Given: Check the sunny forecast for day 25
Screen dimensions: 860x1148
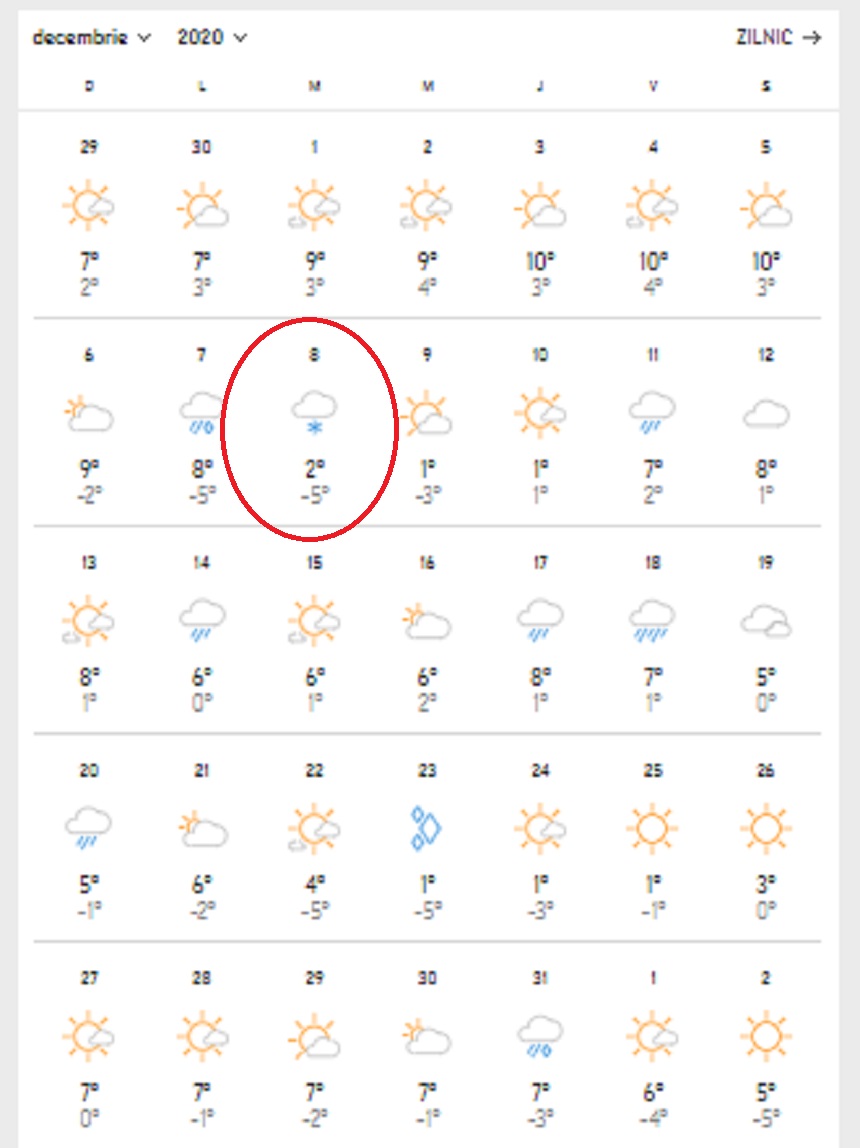Looking at the screenshot, I should click(x=653, y=836).
